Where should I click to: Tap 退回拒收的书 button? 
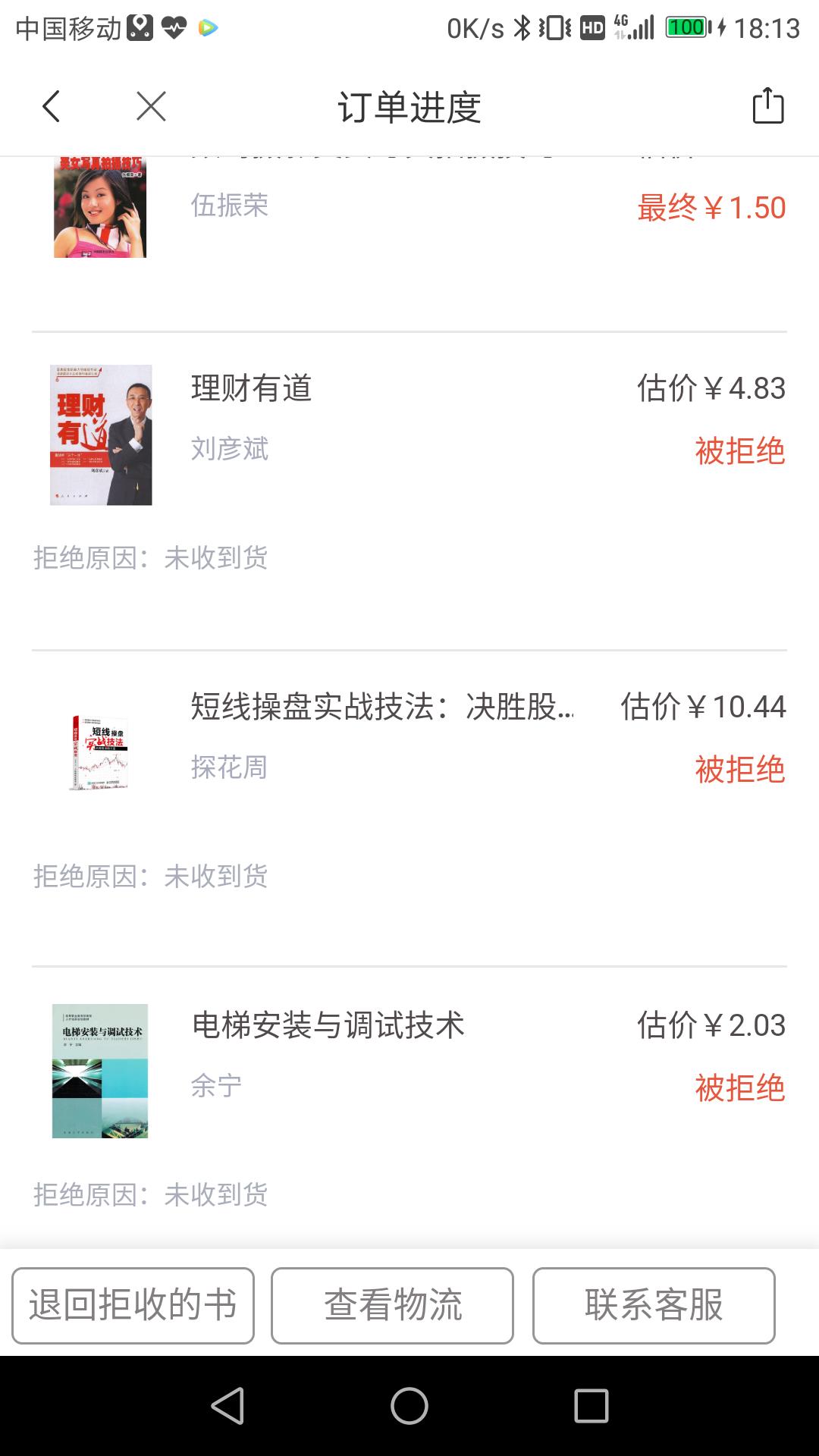[133, 1305]
